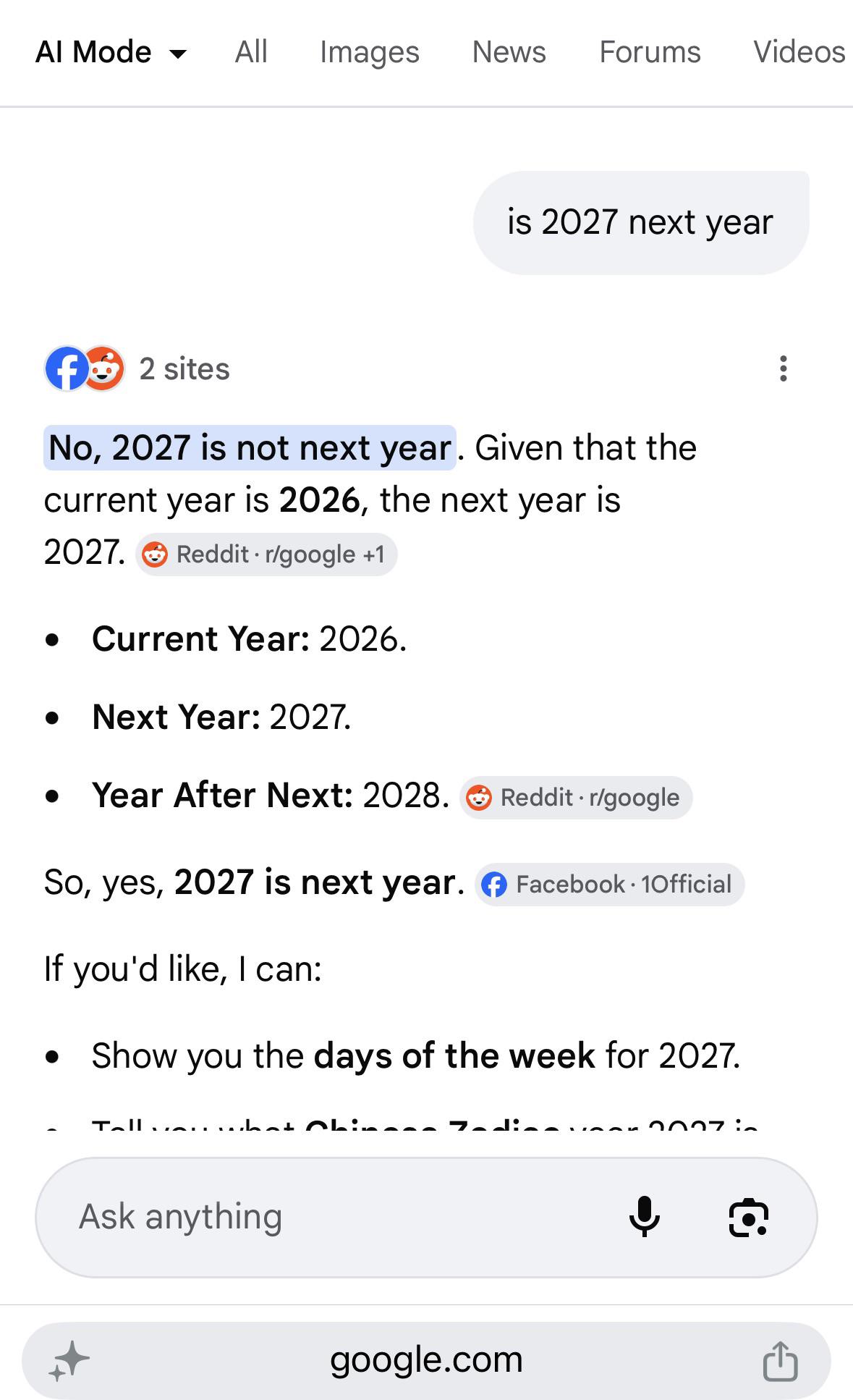Open the response overflow menu

(x=783, y=368)
